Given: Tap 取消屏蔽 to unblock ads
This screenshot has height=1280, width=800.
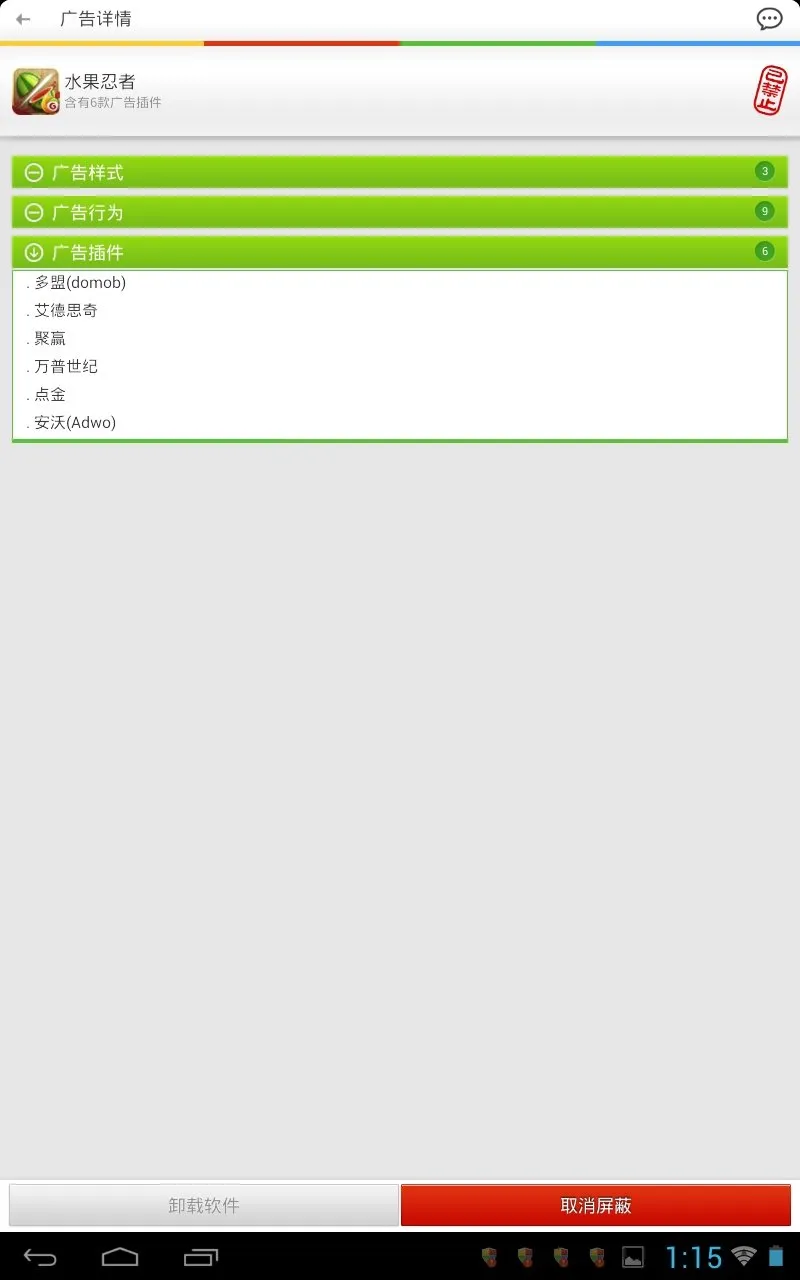Looking at the screenshot, I should (x=596, y=1206).
